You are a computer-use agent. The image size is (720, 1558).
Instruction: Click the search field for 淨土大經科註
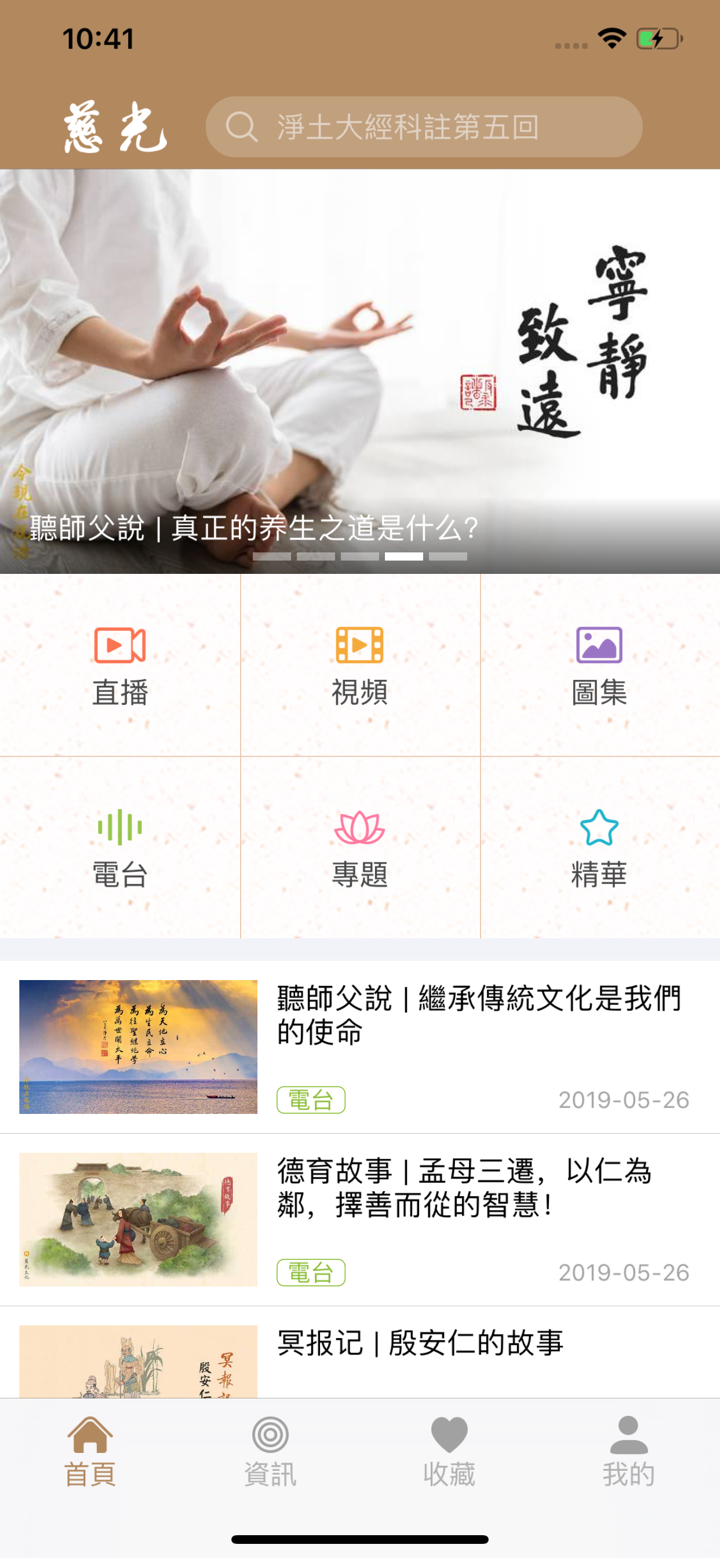(x=424, y=127)
